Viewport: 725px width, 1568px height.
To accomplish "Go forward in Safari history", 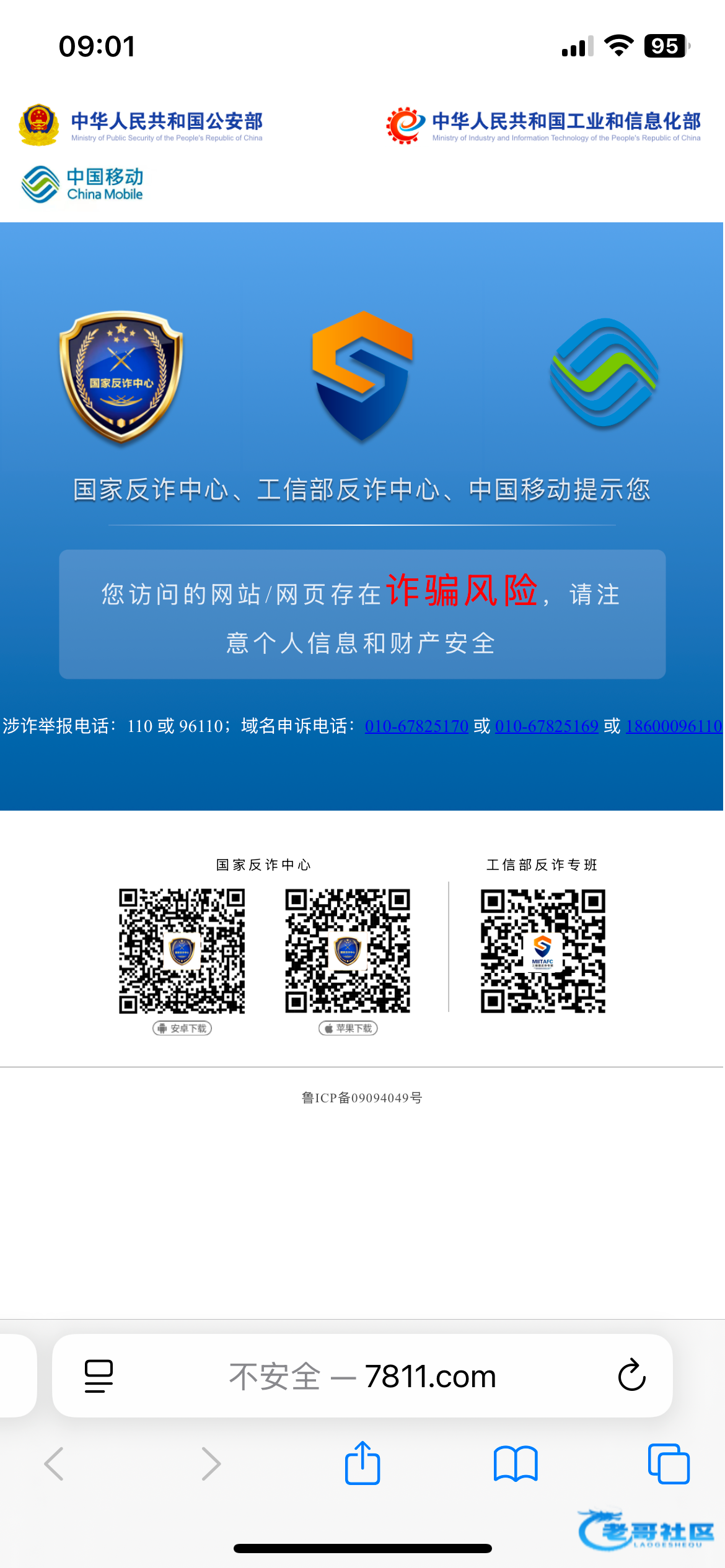I will [x=211, y=1464].
